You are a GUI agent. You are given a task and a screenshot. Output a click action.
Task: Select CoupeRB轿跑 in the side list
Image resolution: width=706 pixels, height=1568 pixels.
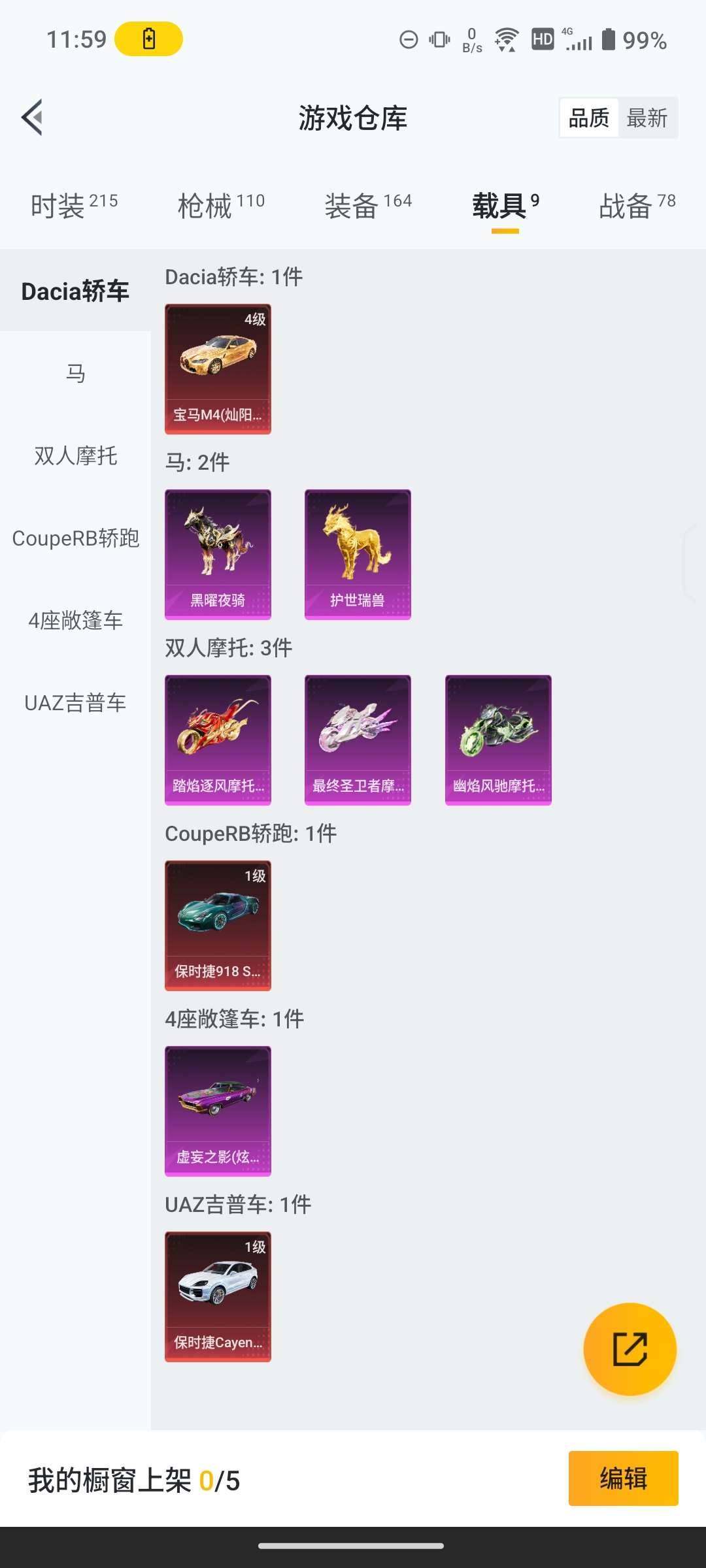point(75,538)
